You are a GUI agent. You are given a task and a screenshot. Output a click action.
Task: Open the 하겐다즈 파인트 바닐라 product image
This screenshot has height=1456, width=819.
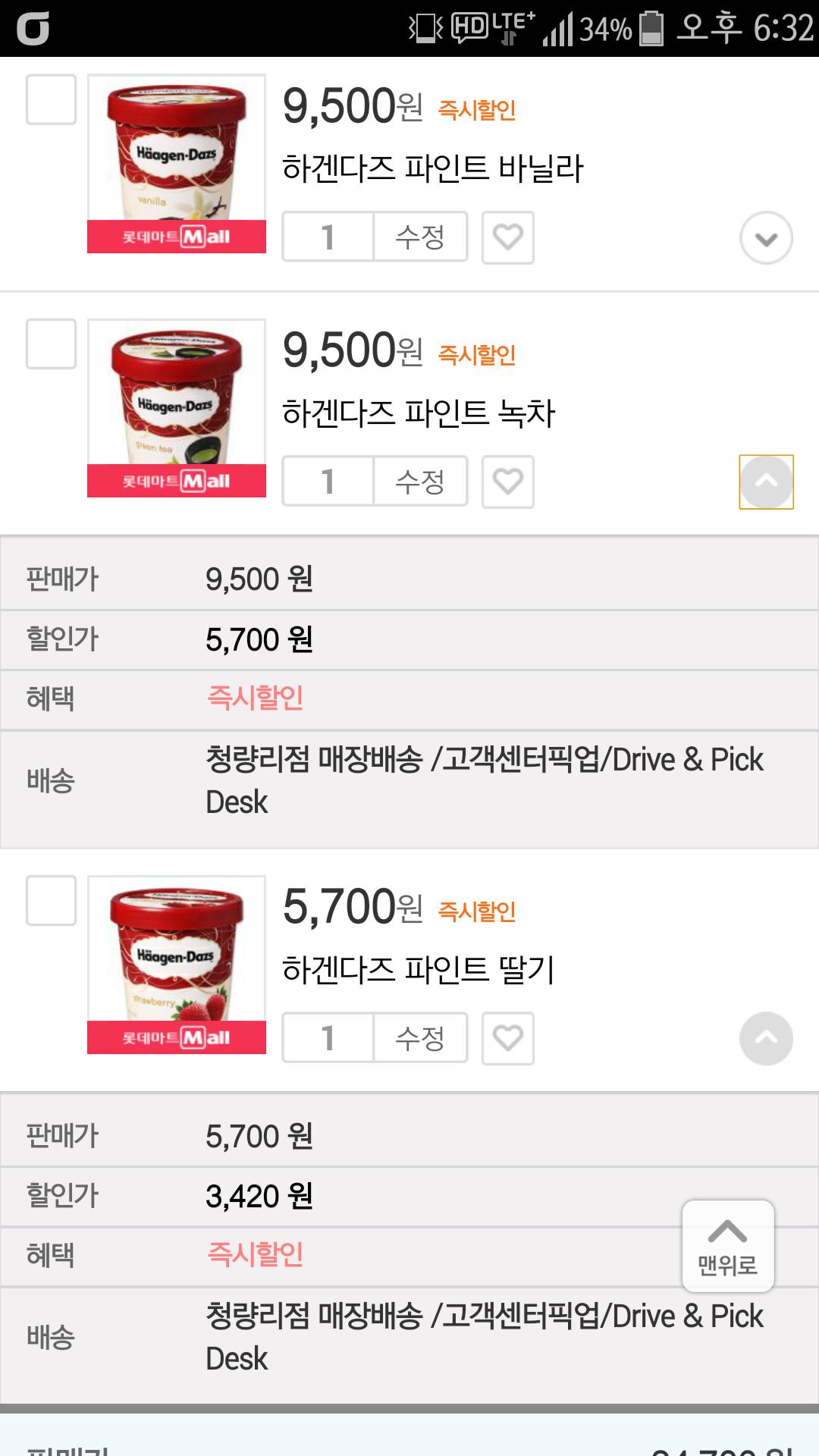click(176, 163)
